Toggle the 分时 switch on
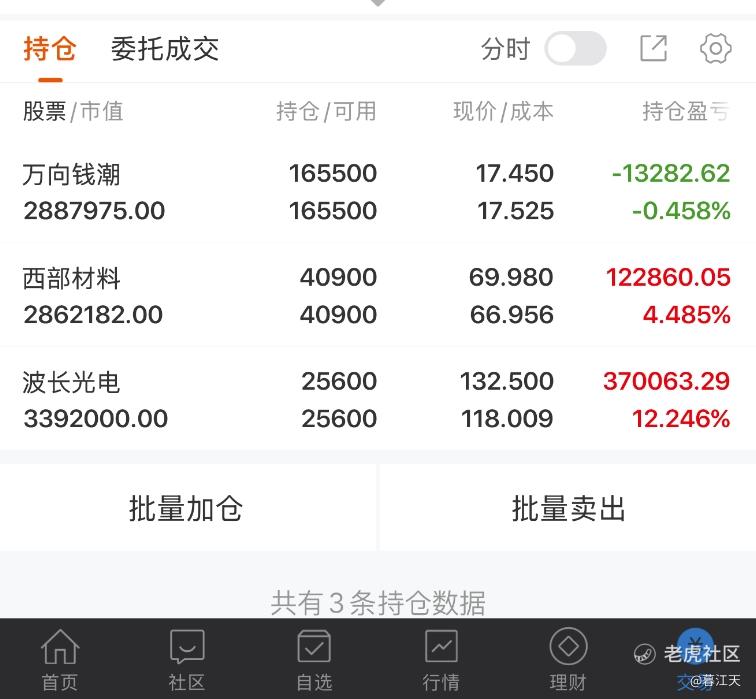The height and width of the screenshot is (699, 756). click(x=575, y=48)
